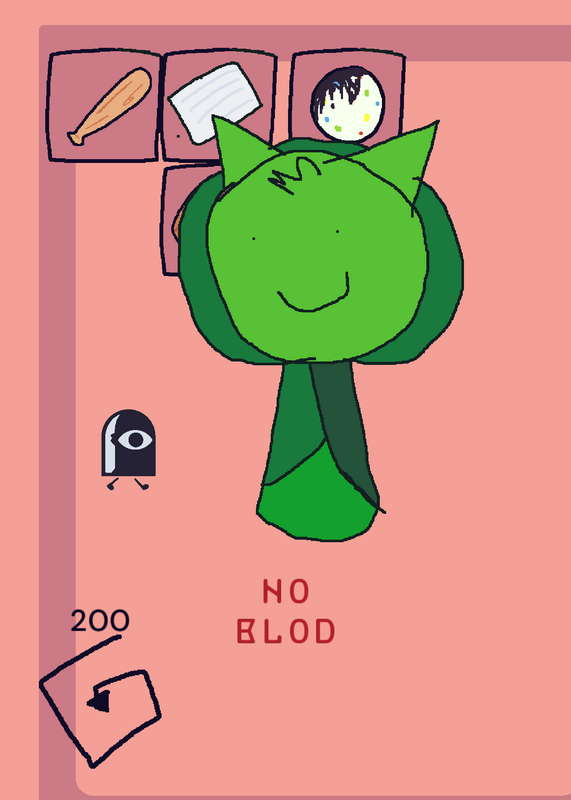Select the wooden bat inventory slot
Viewport: 571px width, 800px height.
pyautogui.click(x=105, y=106)
